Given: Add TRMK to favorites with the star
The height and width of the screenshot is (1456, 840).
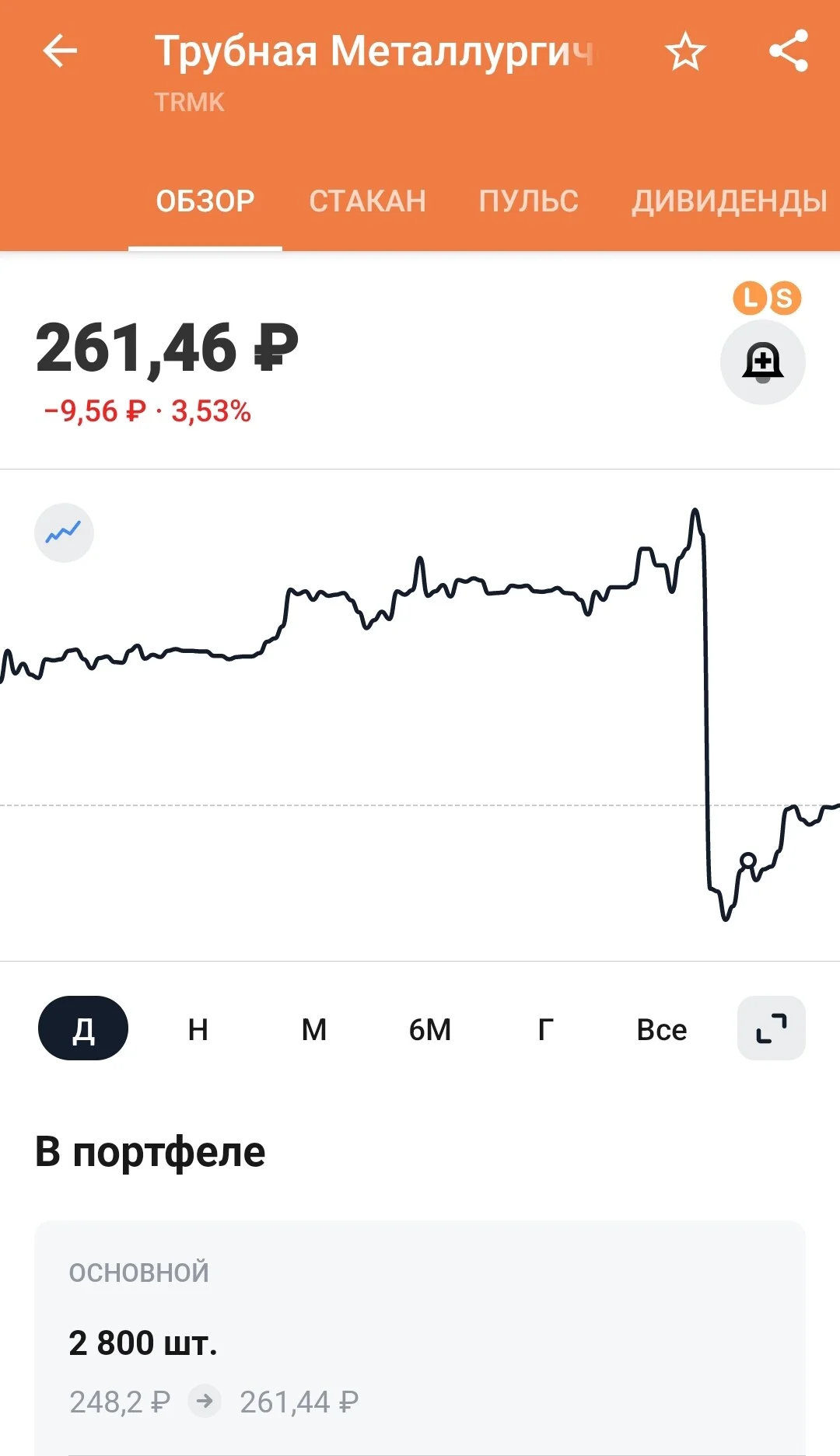Looking at the screenshot, I should tap(685, 52).
